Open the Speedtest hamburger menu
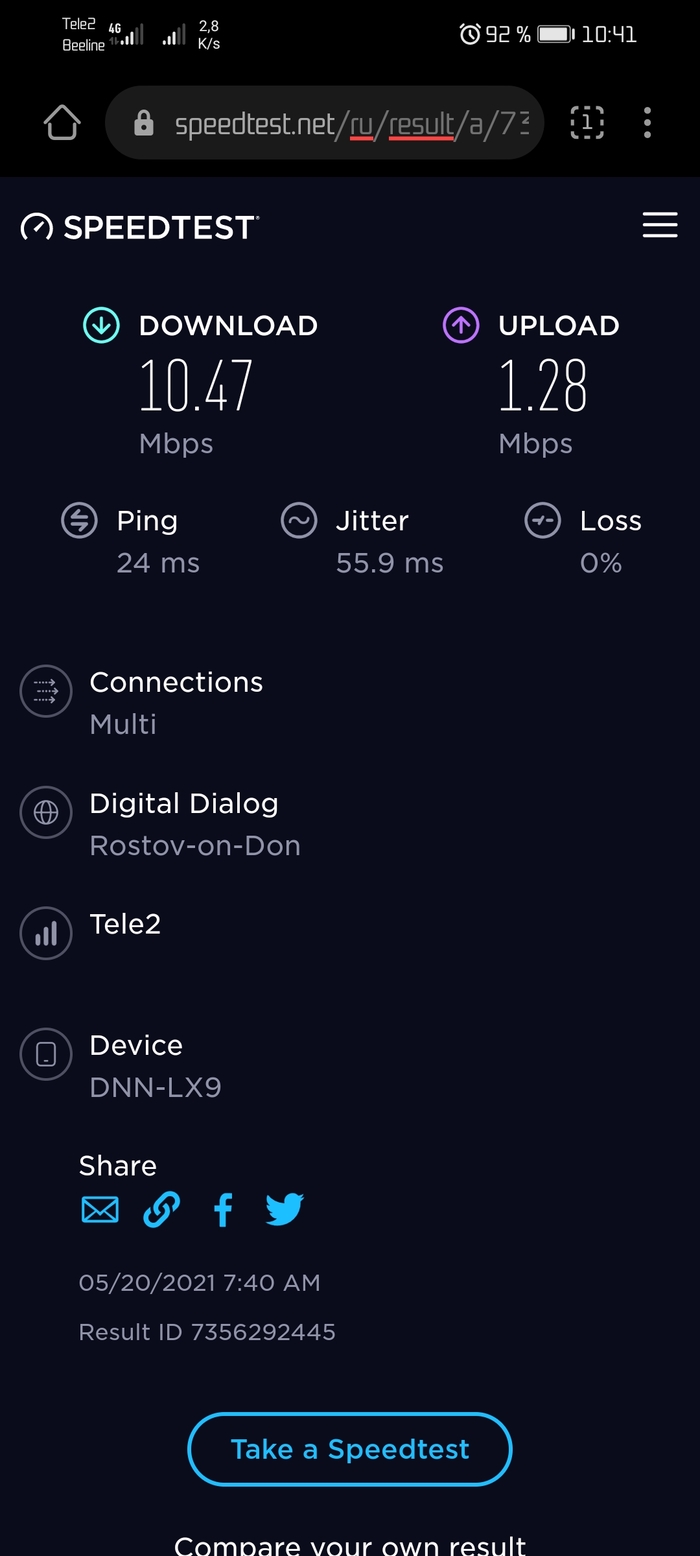The height and width of the screenshot is (1556, 700). coord(660,225)
